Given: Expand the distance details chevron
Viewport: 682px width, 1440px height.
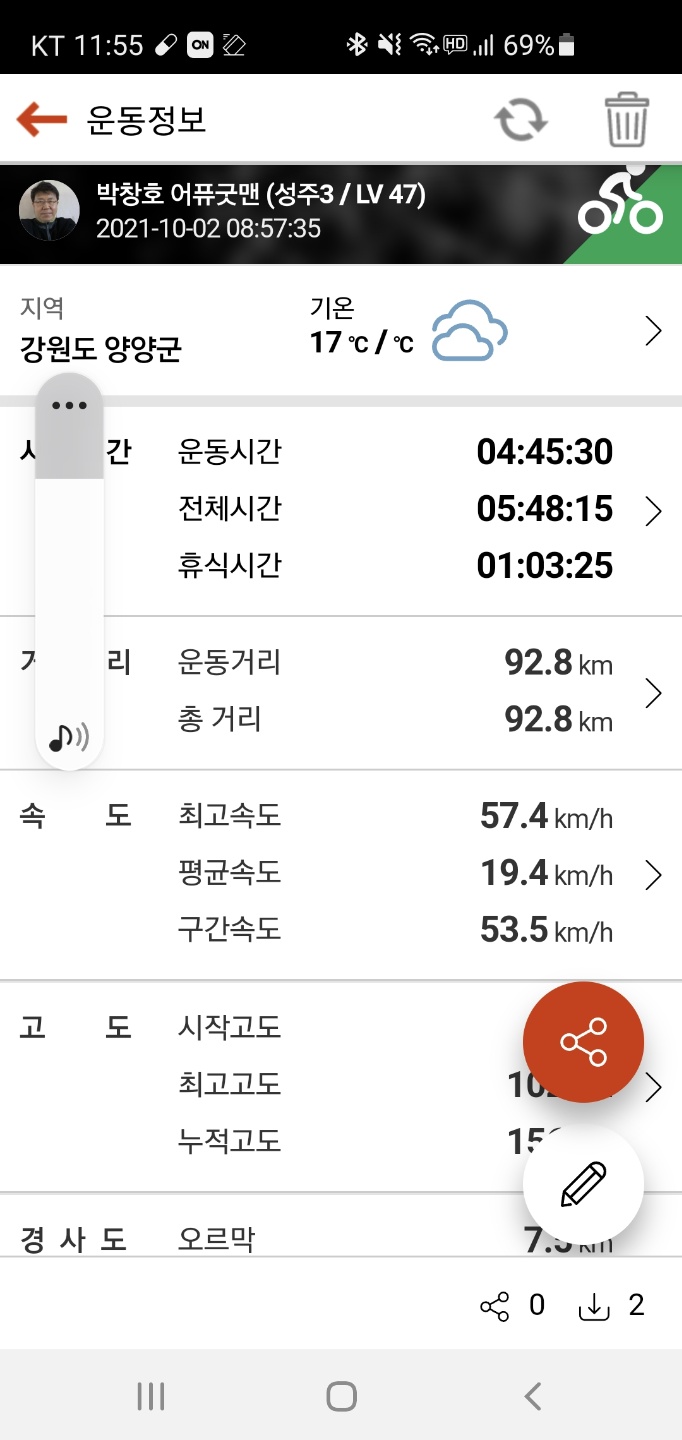Looking at the screenshot, I should (x=653, y=693).
